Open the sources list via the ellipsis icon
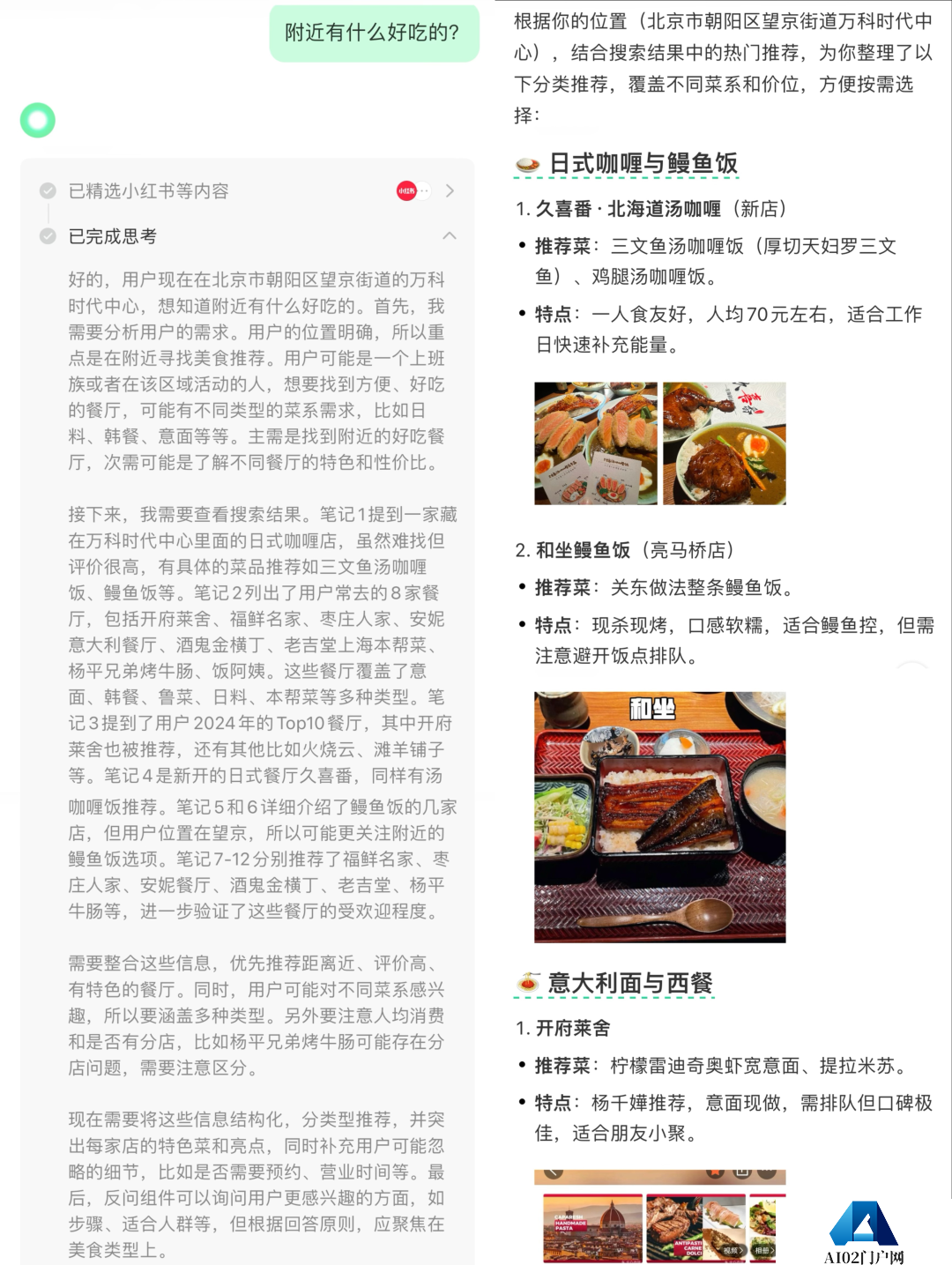Viewport: 952px width, 1265px height. point(423,190)
